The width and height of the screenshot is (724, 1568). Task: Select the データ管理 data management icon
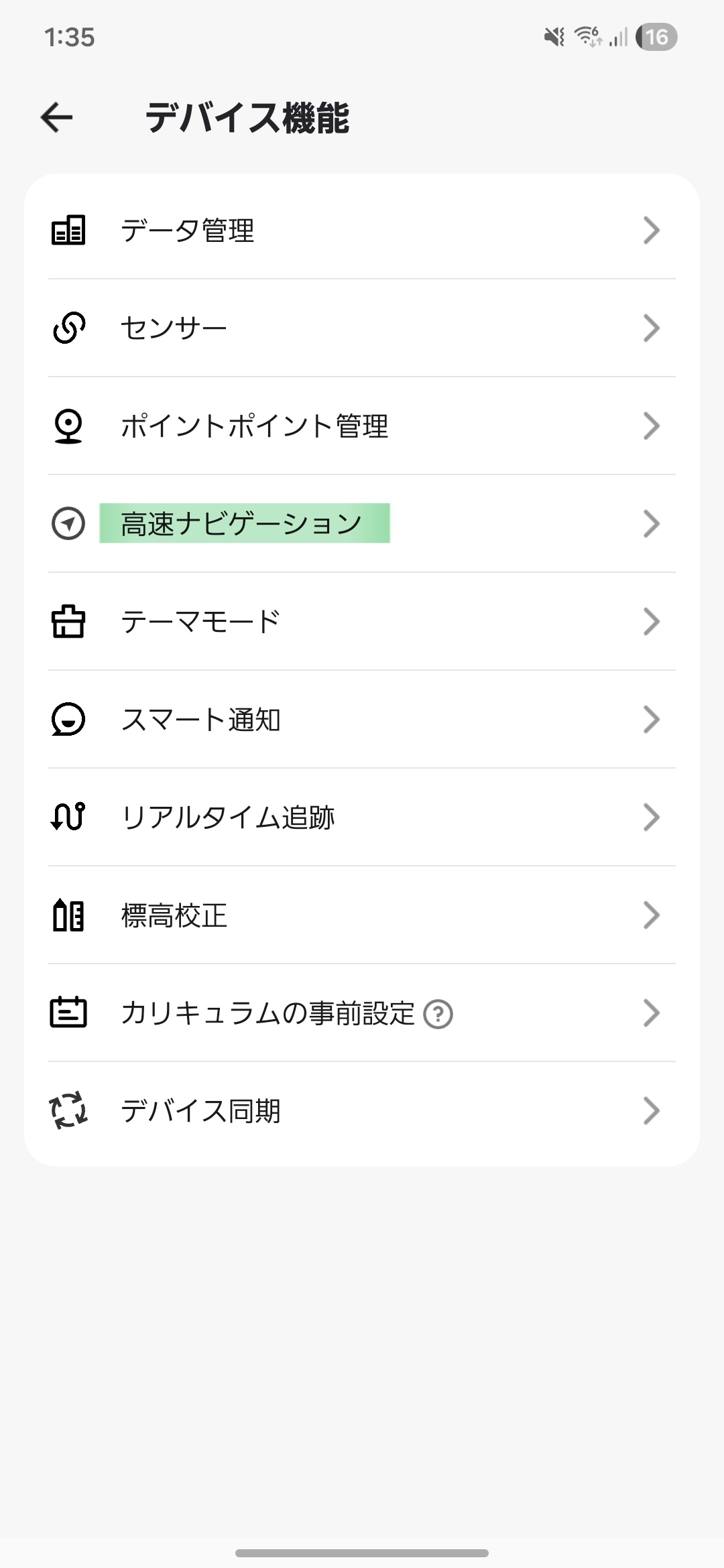click(x=68, y=231)
